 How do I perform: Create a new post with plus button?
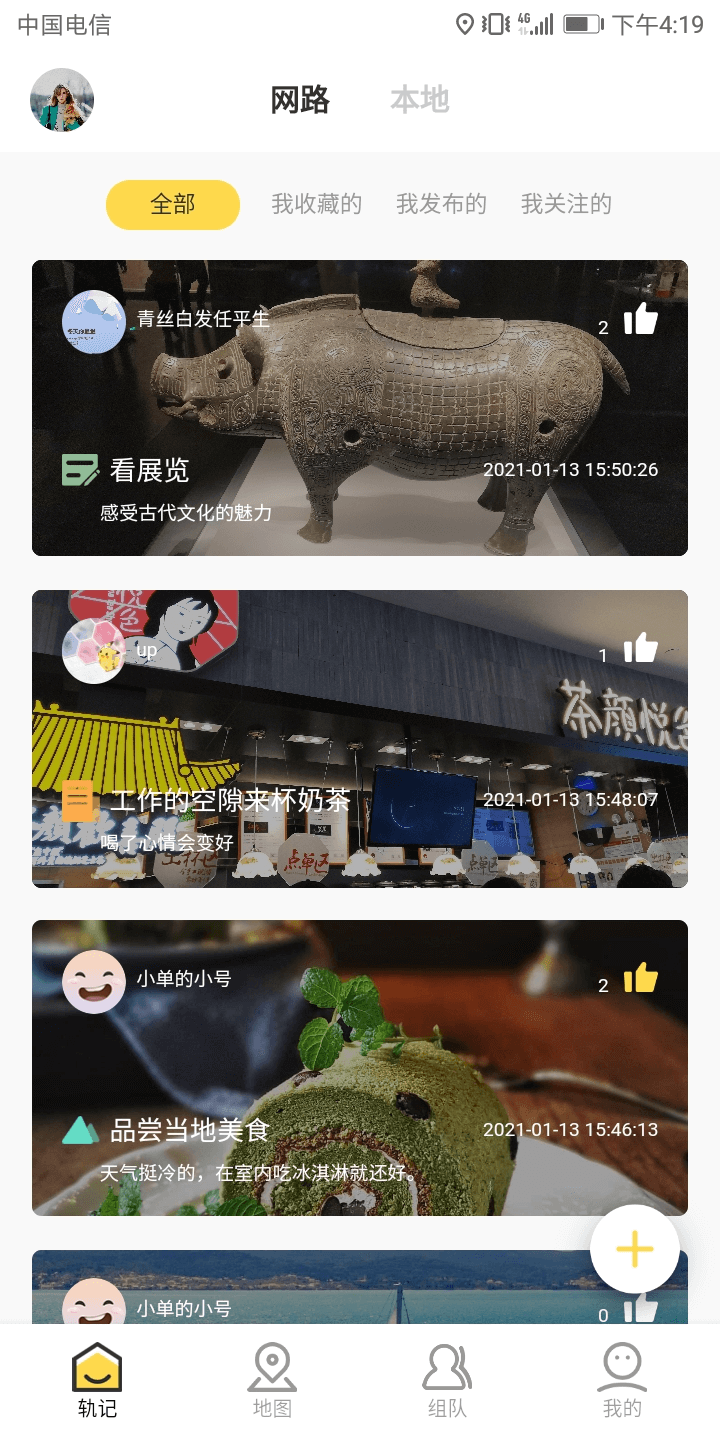pyautogui.click(x=635, y=1249)
